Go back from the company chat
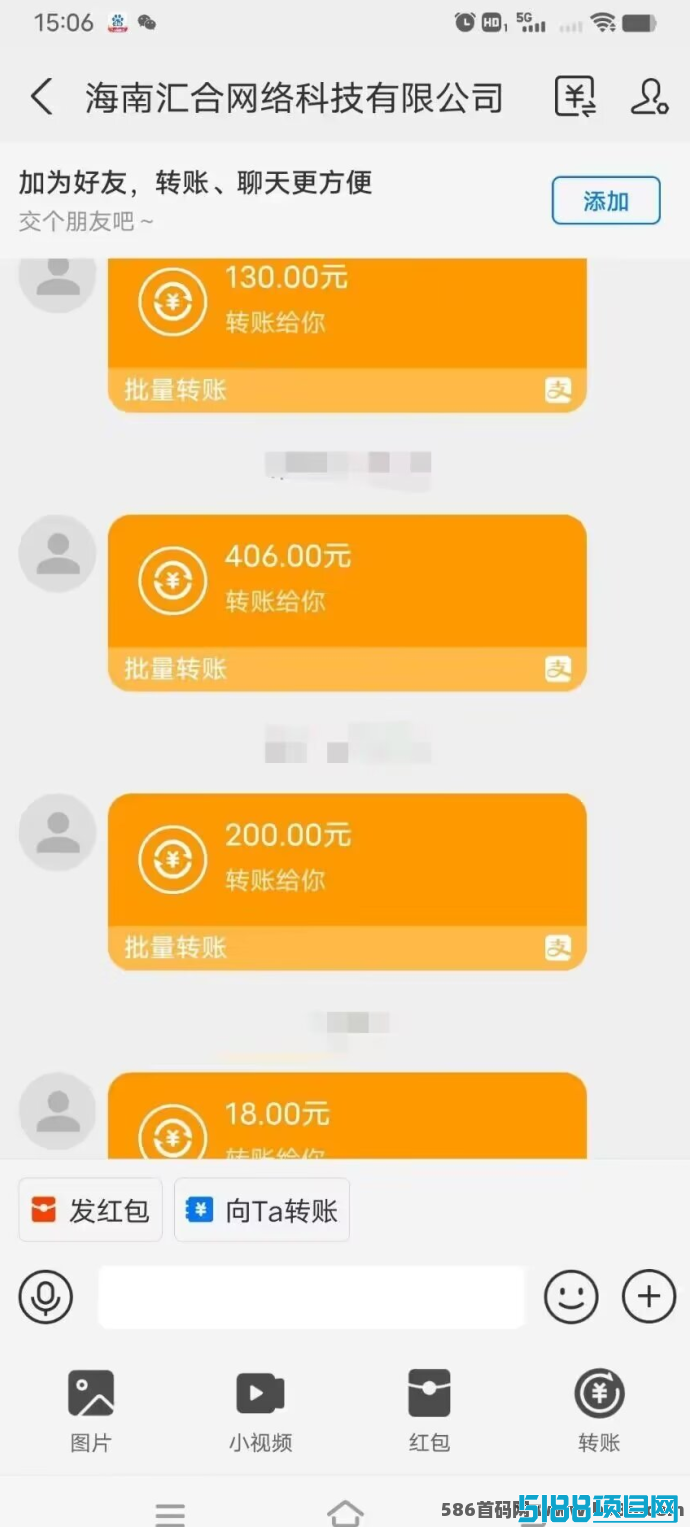Viewport: 690px width, 1527px height. click(x=41, y=97)
